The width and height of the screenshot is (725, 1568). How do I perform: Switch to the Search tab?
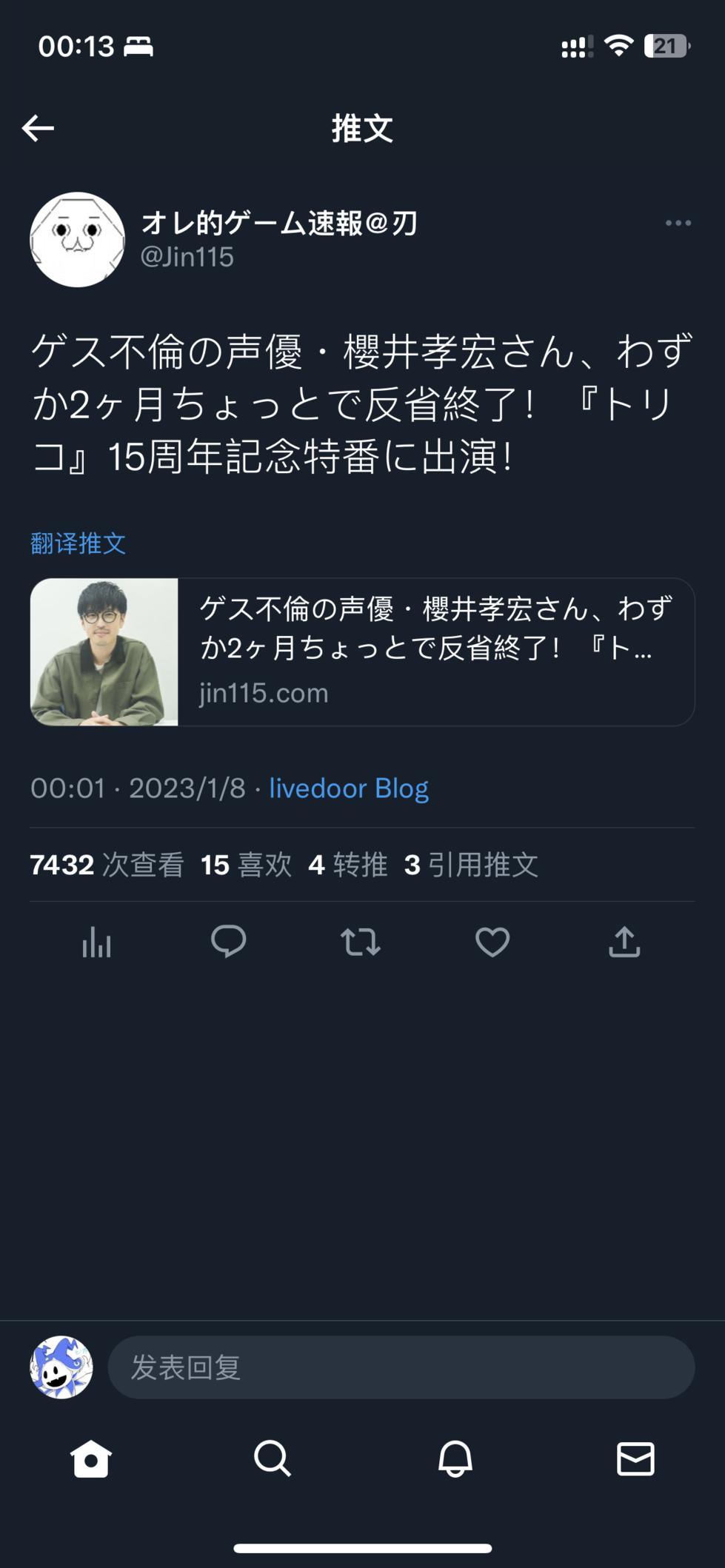(x=273, y=1459)
